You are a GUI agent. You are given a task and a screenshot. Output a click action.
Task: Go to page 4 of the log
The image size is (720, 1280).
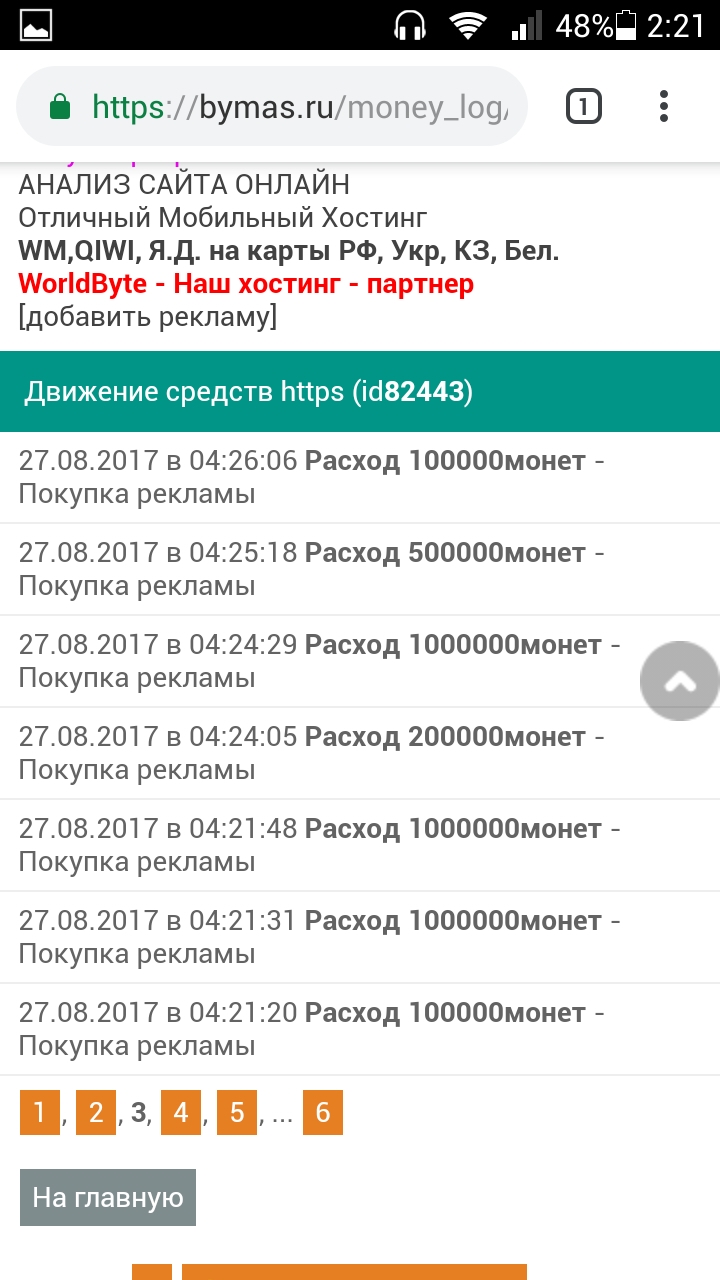click(181, 1113)
